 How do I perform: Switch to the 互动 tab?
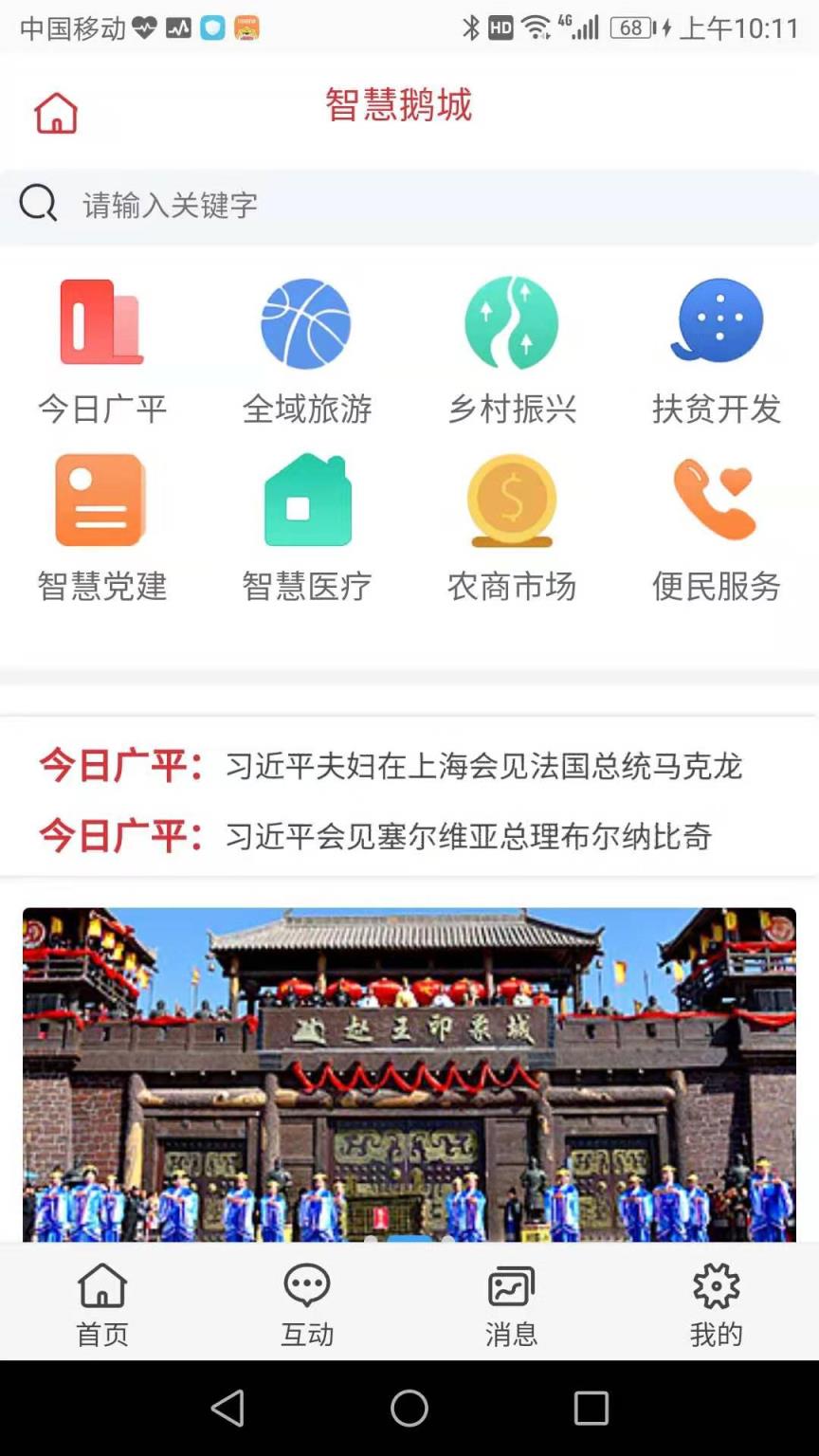pos(306,1303)
